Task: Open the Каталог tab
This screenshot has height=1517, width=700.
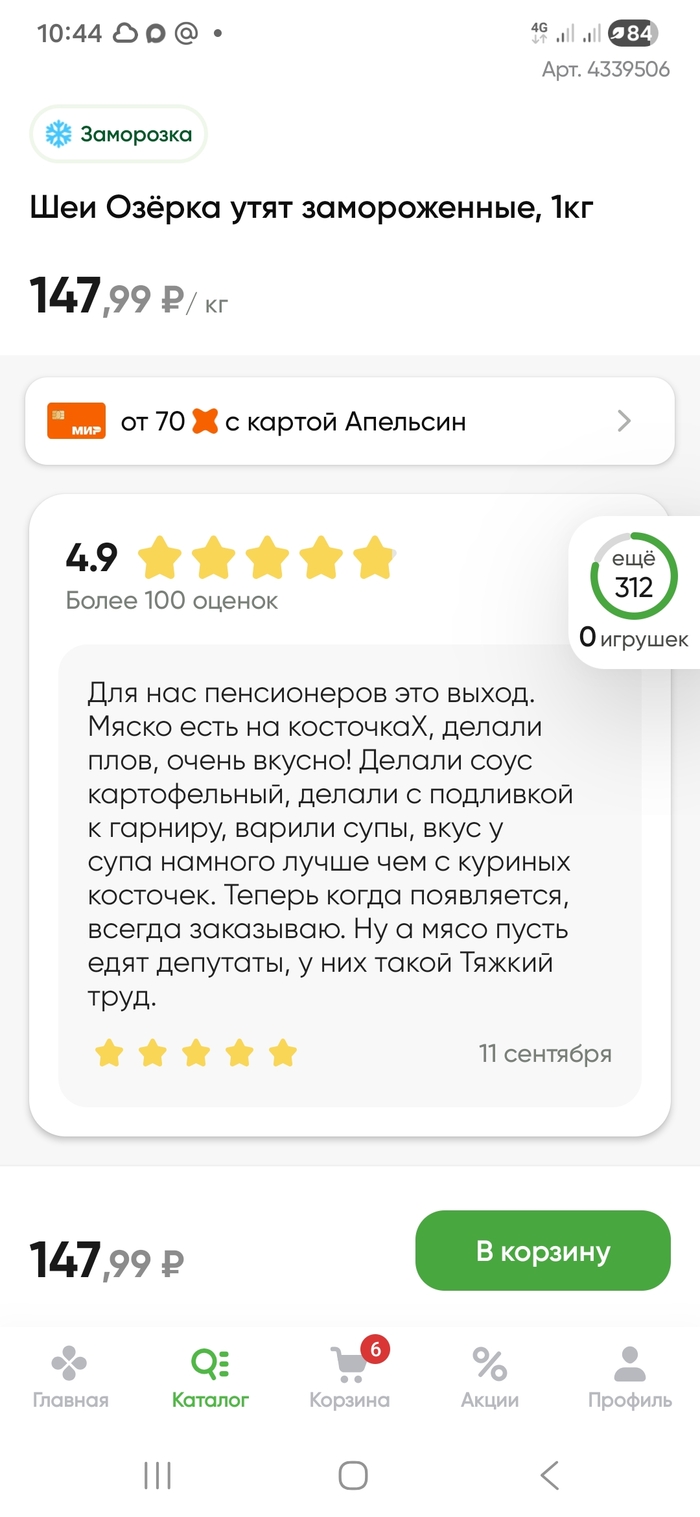Action: tap(210, 1377)
